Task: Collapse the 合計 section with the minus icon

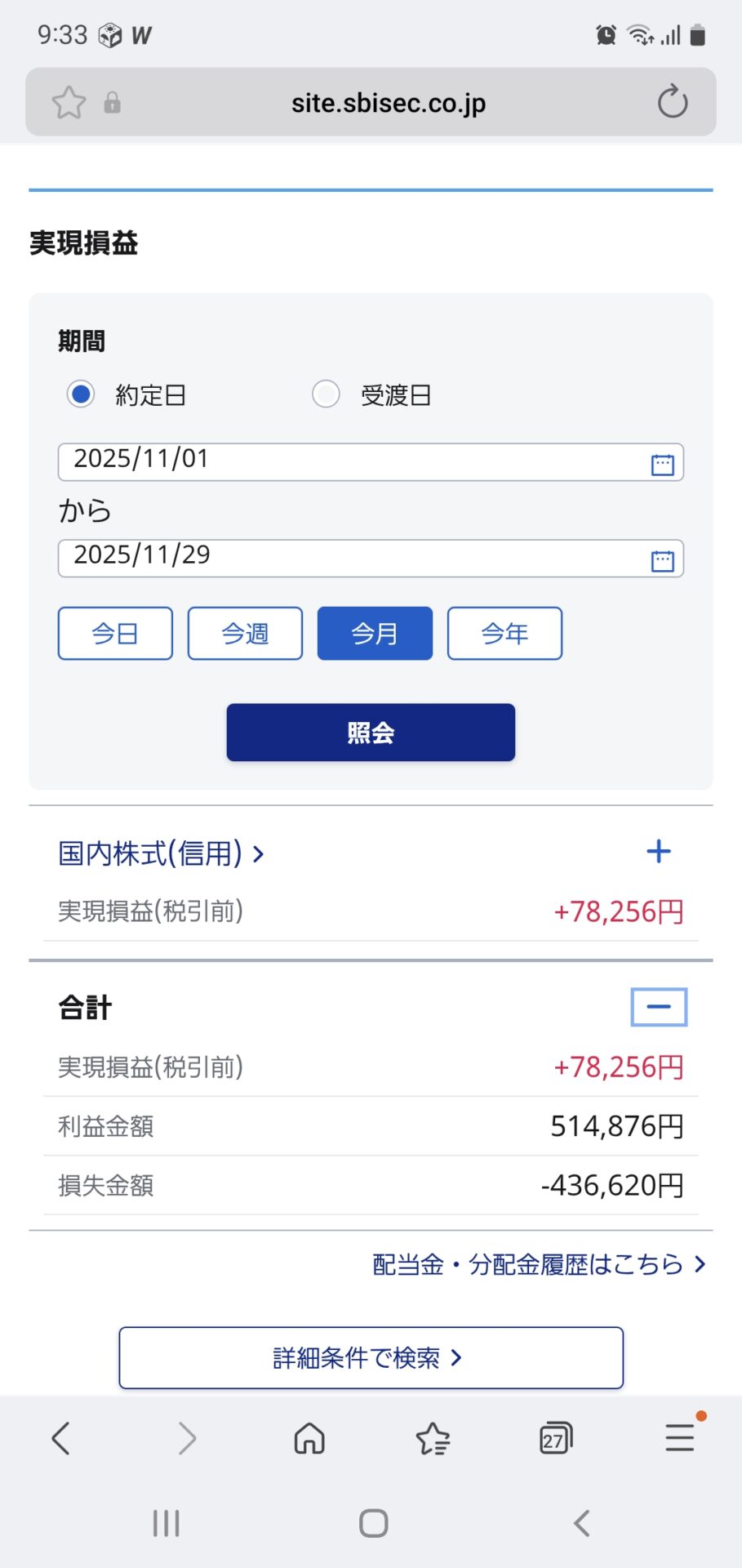Action: (x=659, y=1007)
